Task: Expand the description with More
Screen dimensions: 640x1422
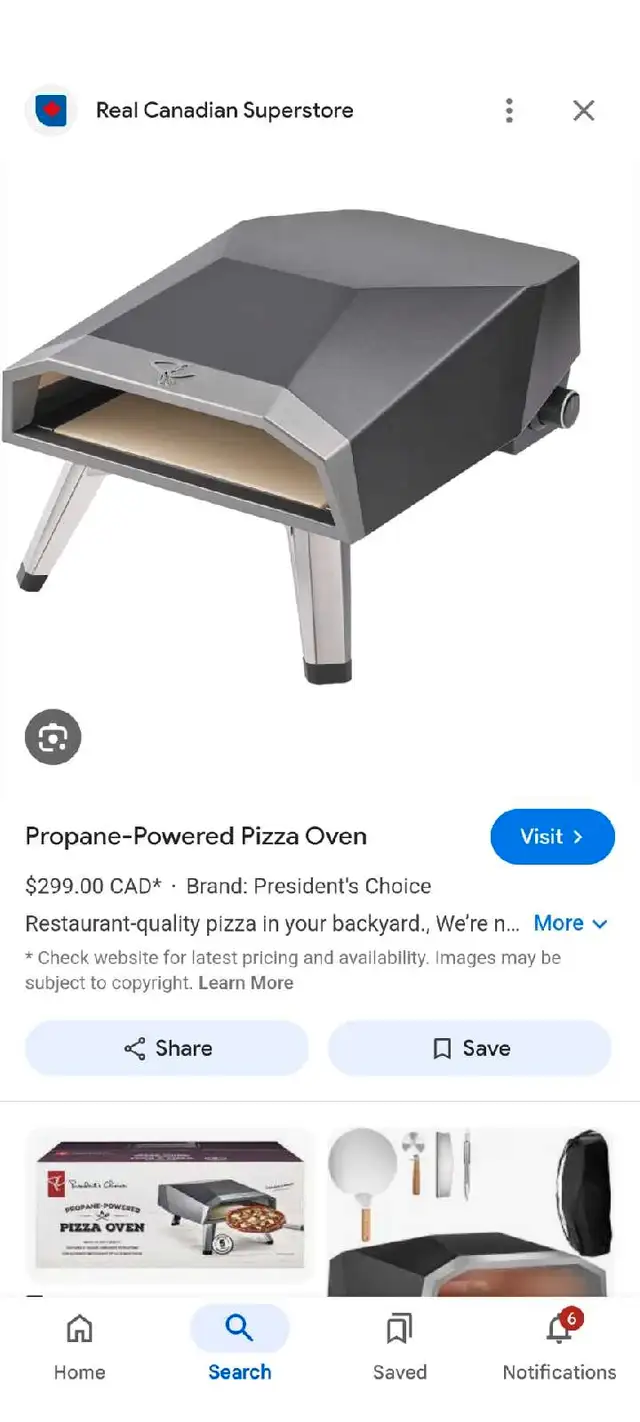Action: point(570,923)
